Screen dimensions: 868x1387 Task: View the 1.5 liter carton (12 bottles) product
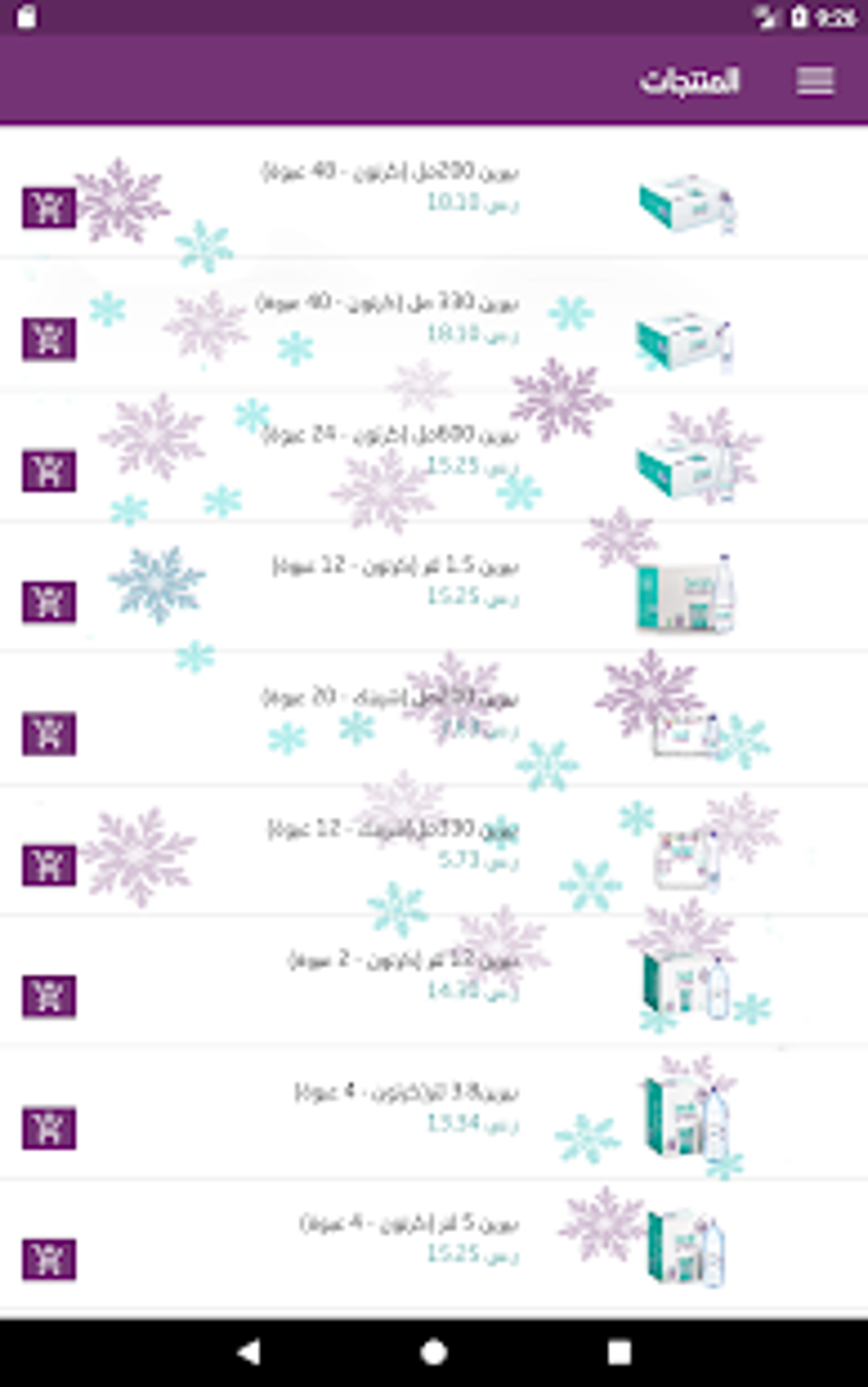tap(396, 567)
